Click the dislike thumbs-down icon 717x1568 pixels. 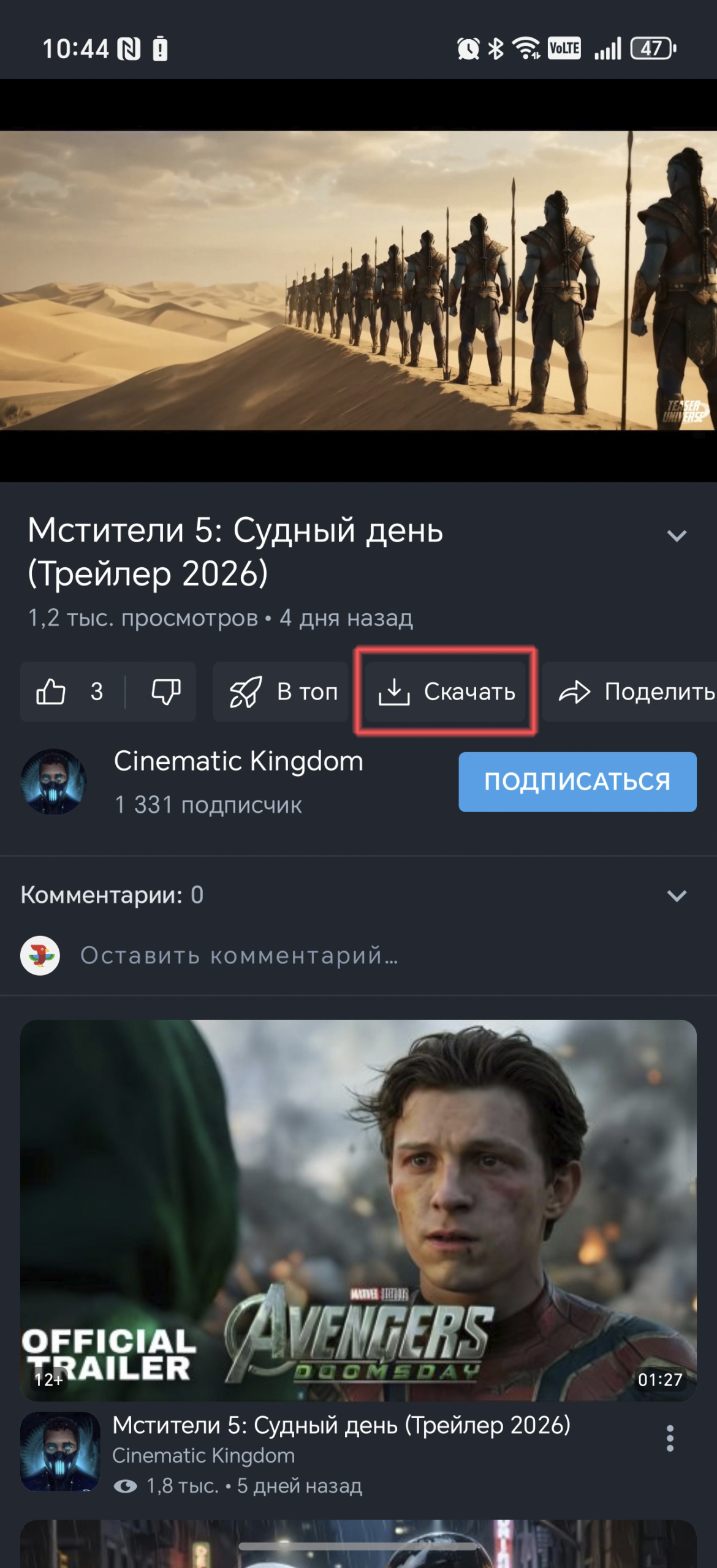[x=165, y=693]
